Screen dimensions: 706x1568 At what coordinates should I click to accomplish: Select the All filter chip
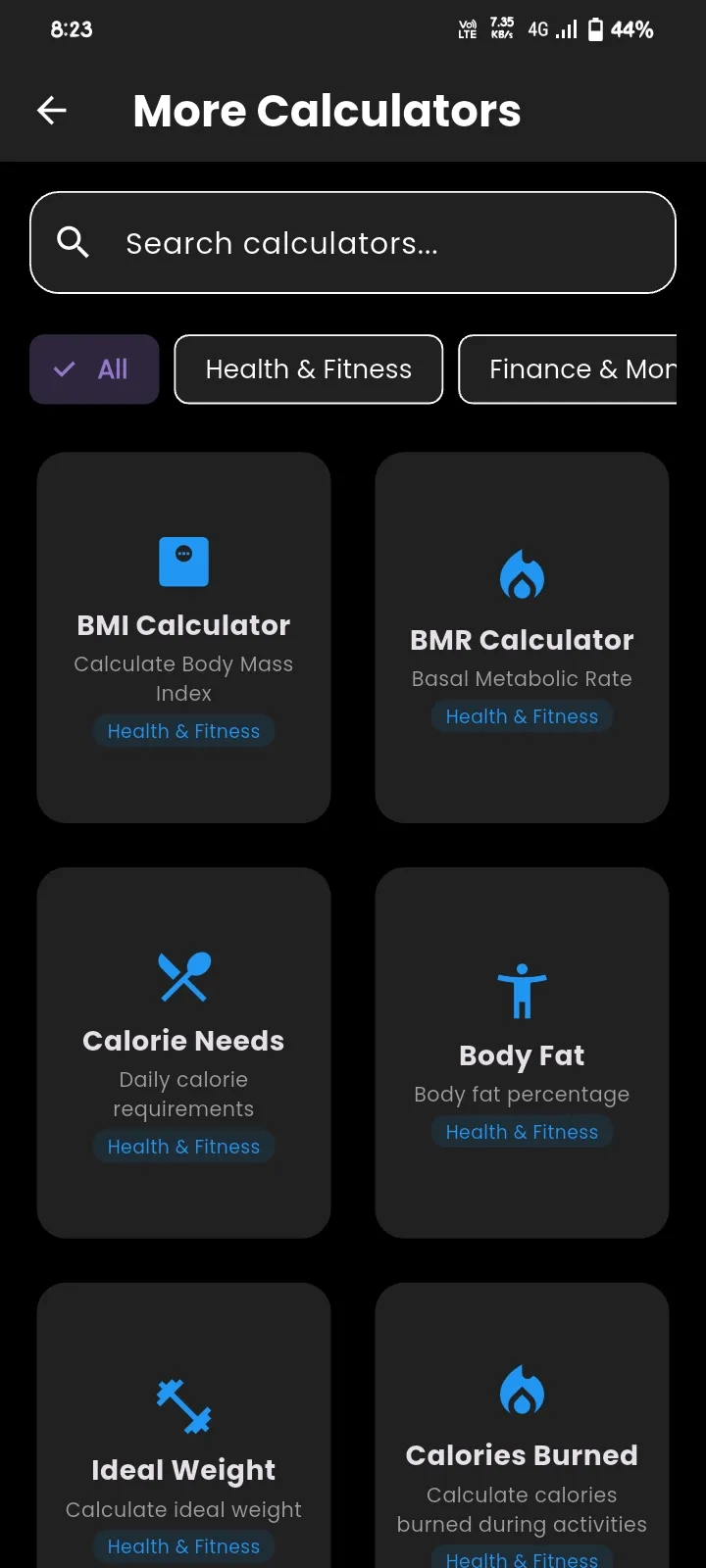(94, 369)
